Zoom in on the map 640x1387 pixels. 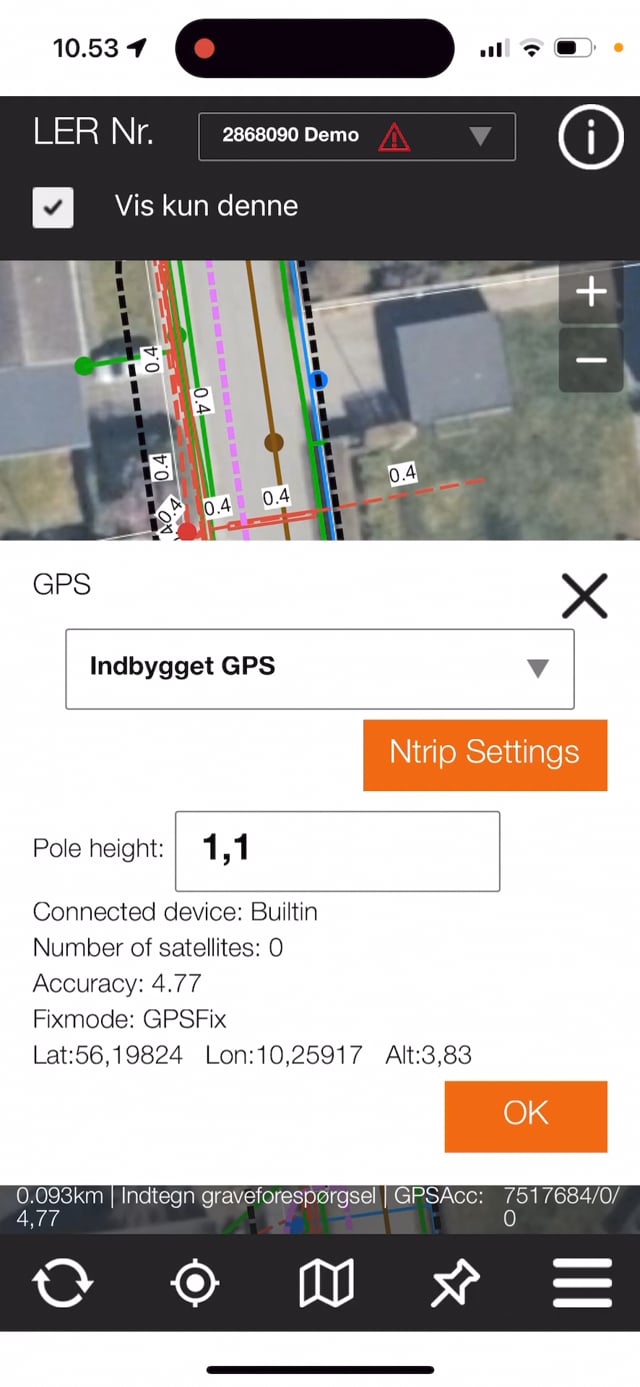tap(592, 293)
